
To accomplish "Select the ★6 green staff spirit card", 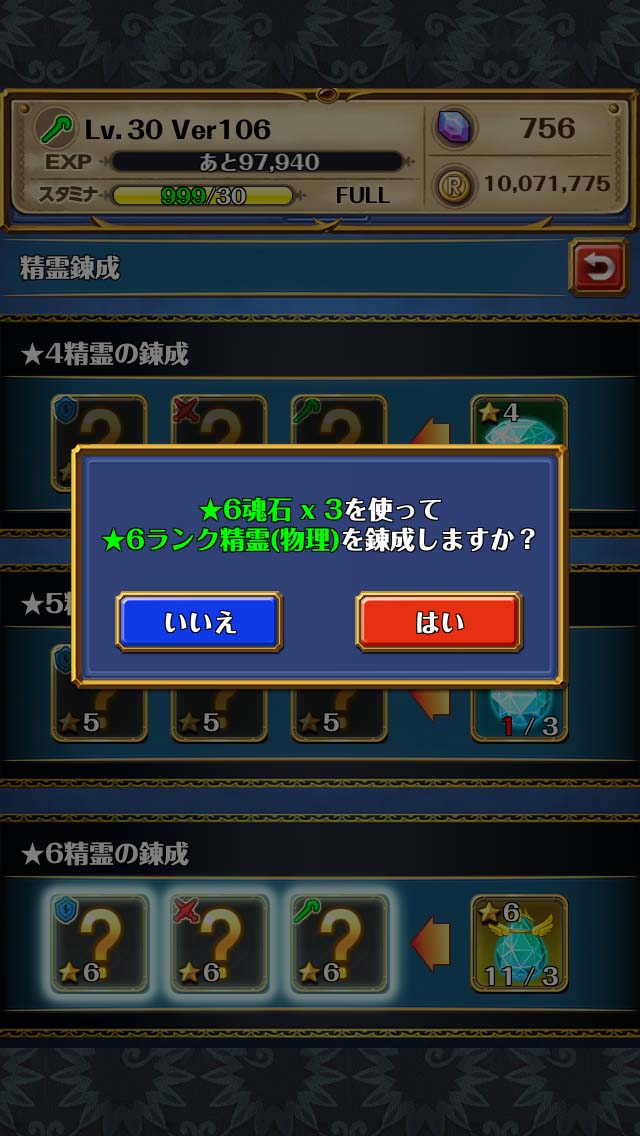I will [339, 943].
